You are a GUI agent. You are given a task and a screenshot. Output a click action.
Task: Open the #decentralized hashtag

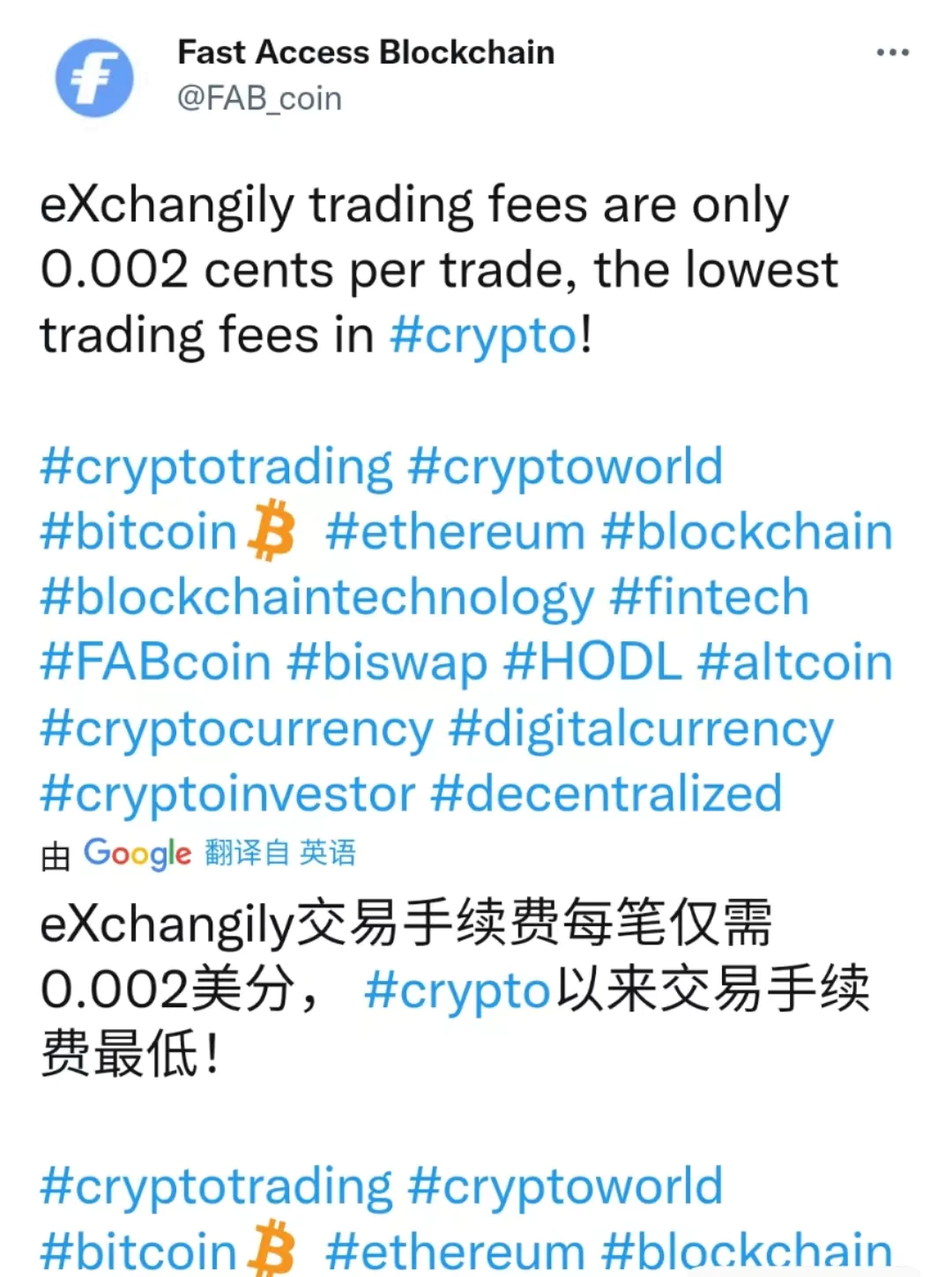606,794
